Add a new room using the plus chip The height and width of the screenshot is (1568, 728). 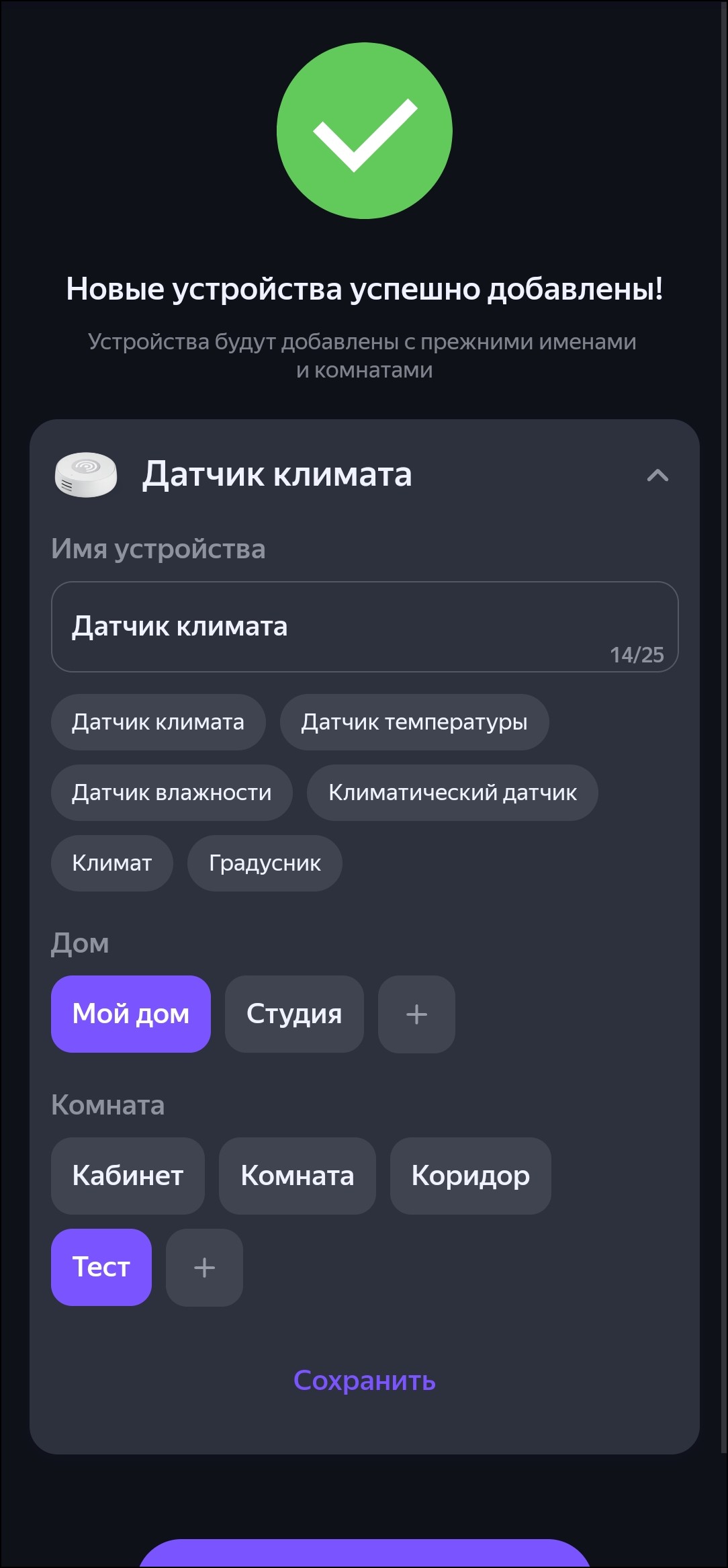coord(204,1267)
